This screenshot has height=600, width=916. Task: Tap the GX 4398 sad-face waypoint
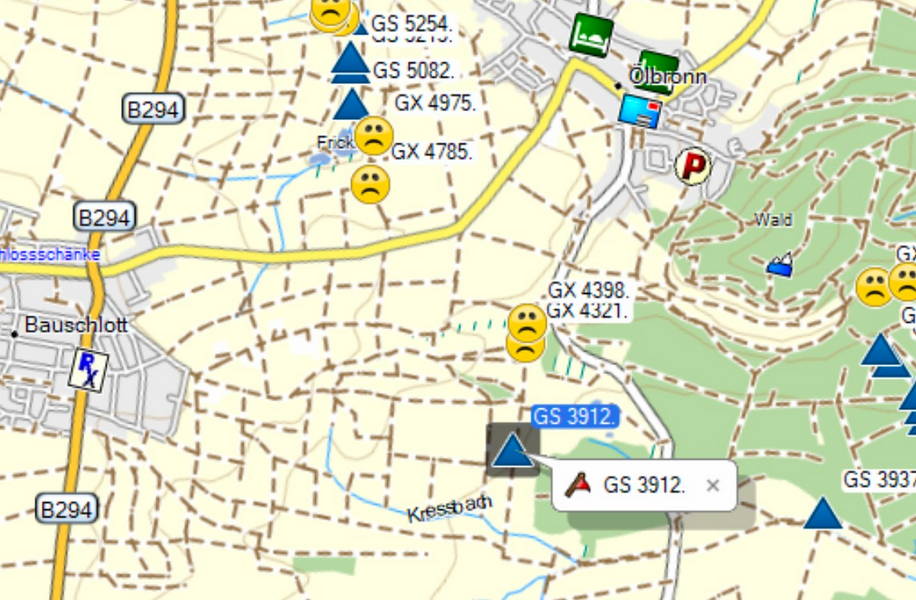click(527, 322)
